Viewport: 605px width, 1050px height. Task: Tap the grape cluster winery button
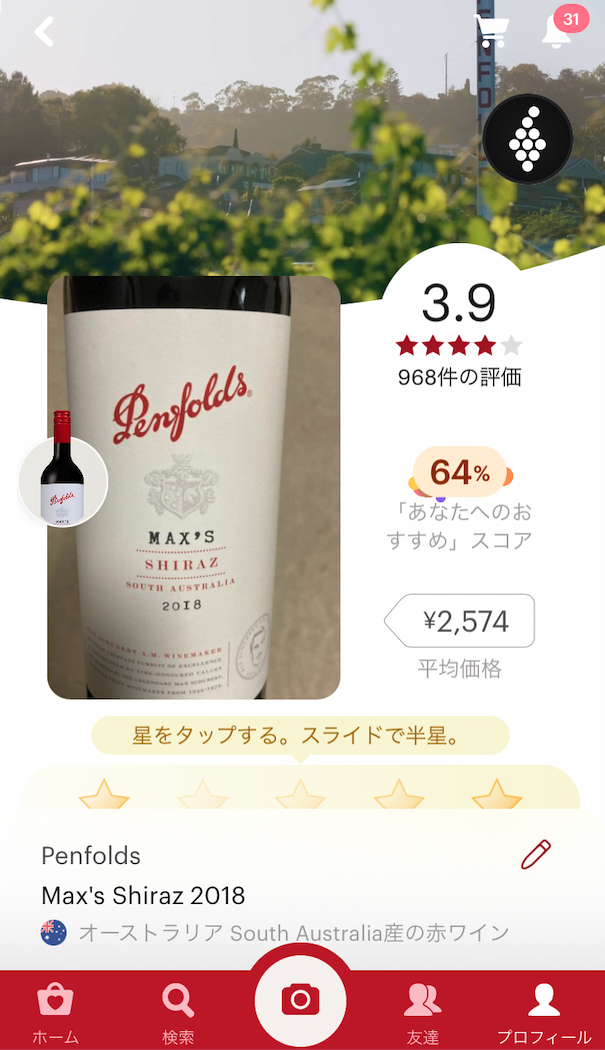click(527, 139)
